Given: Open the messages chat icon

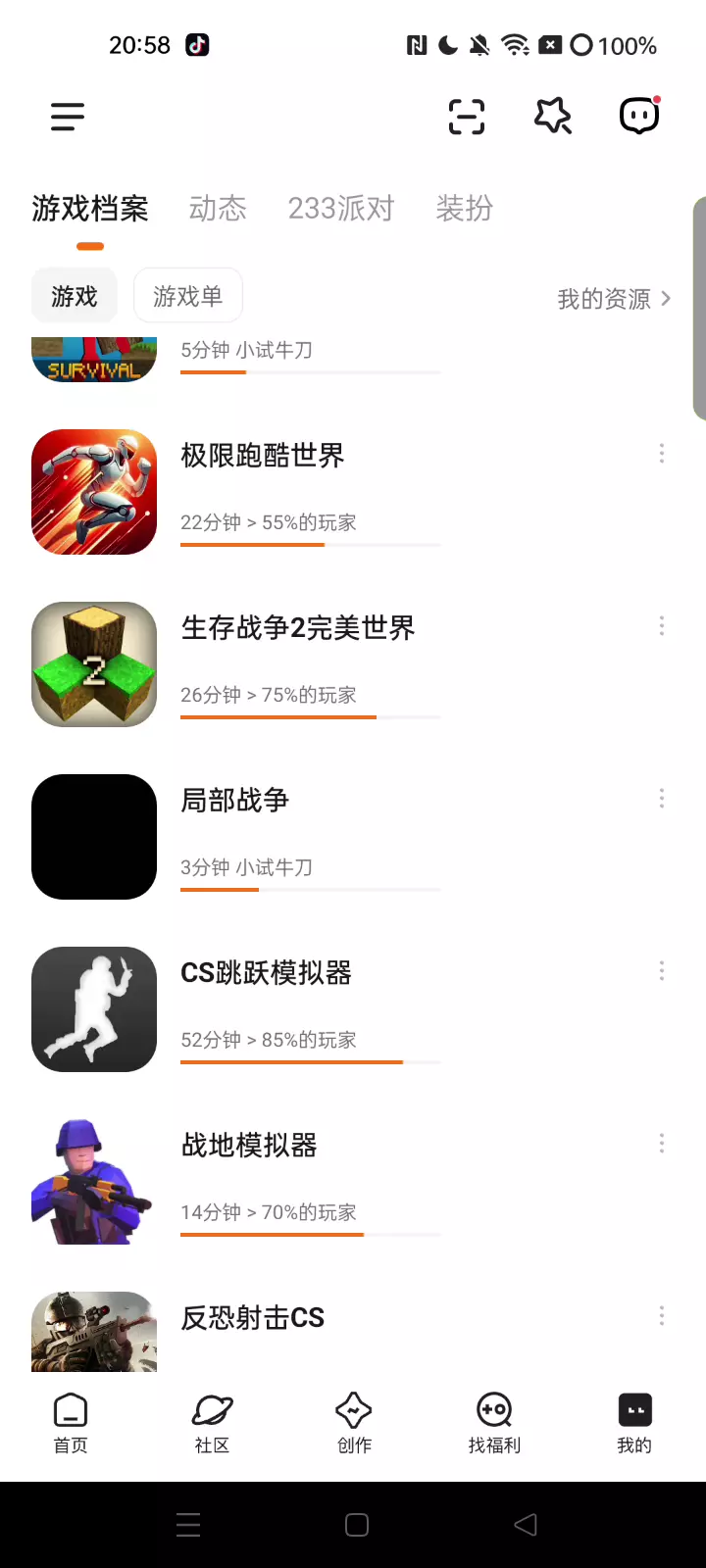Looking at the screenshot, I should coord(639,117).
